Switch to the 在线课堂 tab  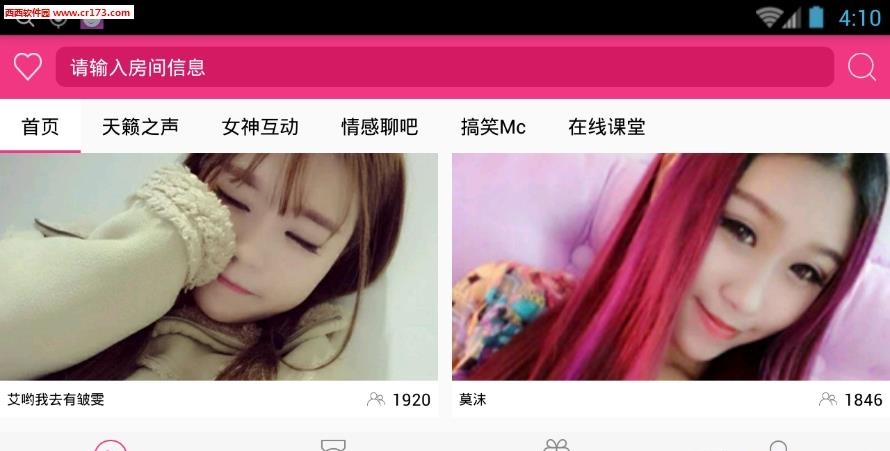(606, 127)
